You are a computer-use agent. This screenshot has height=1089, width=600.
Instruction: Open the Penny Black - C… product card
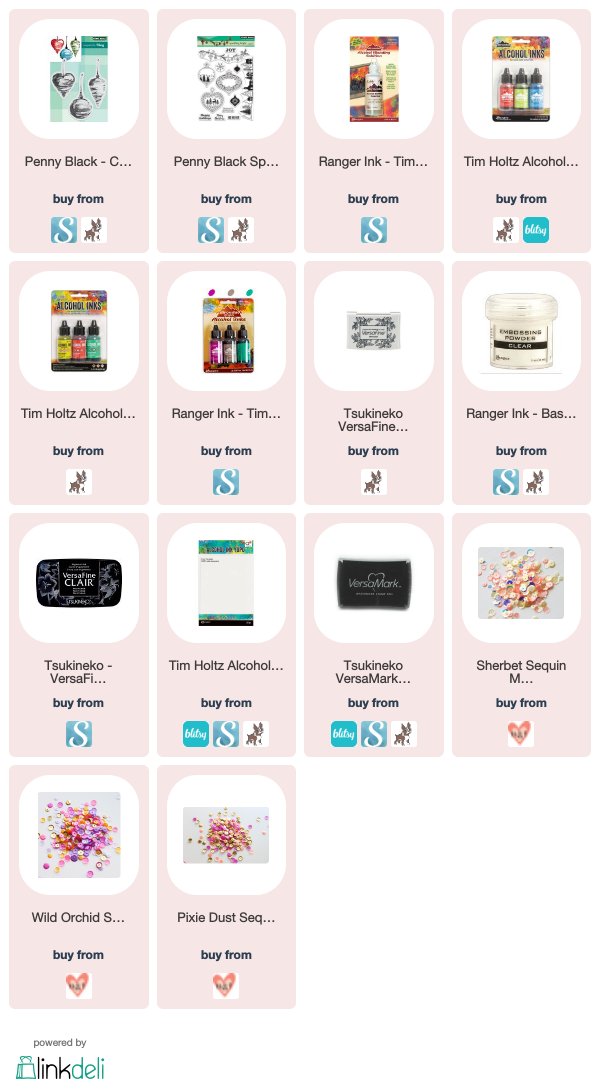78,131
